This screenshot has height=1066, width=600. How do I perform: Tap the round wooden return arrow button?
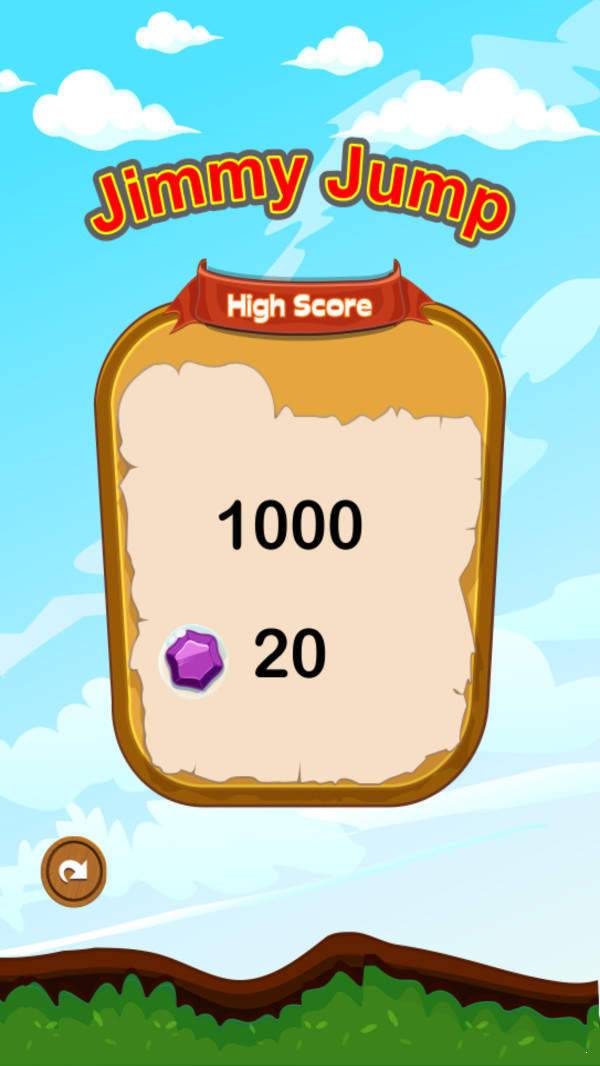[73, 872]
